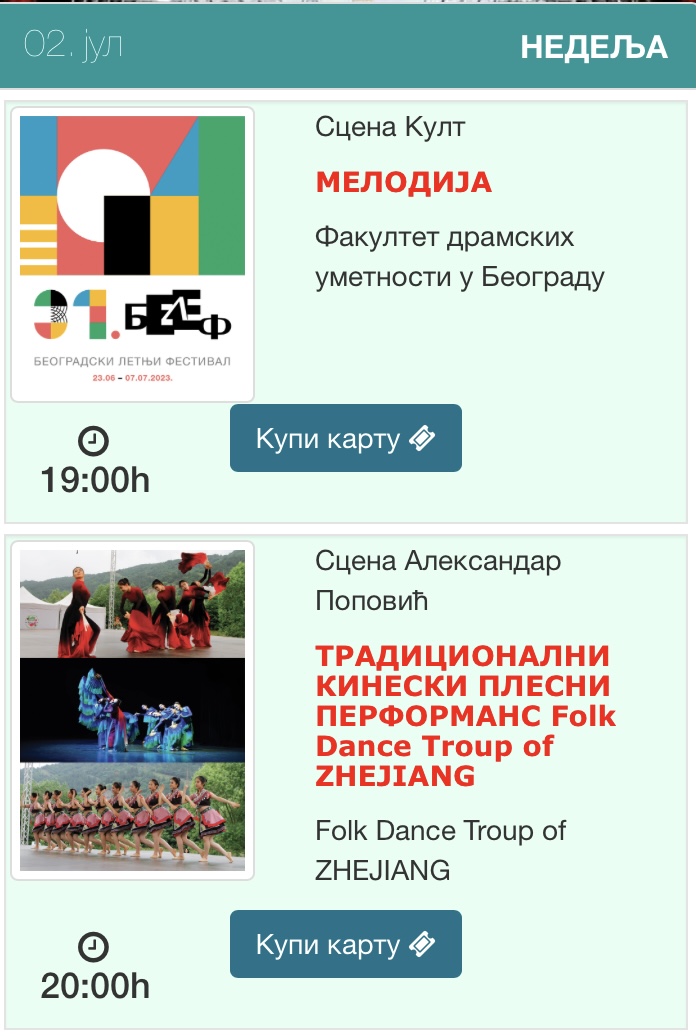This screenshot has height=1036, width=696.
Task: View the Chinese dance performance photo
Action: [133, 710]
